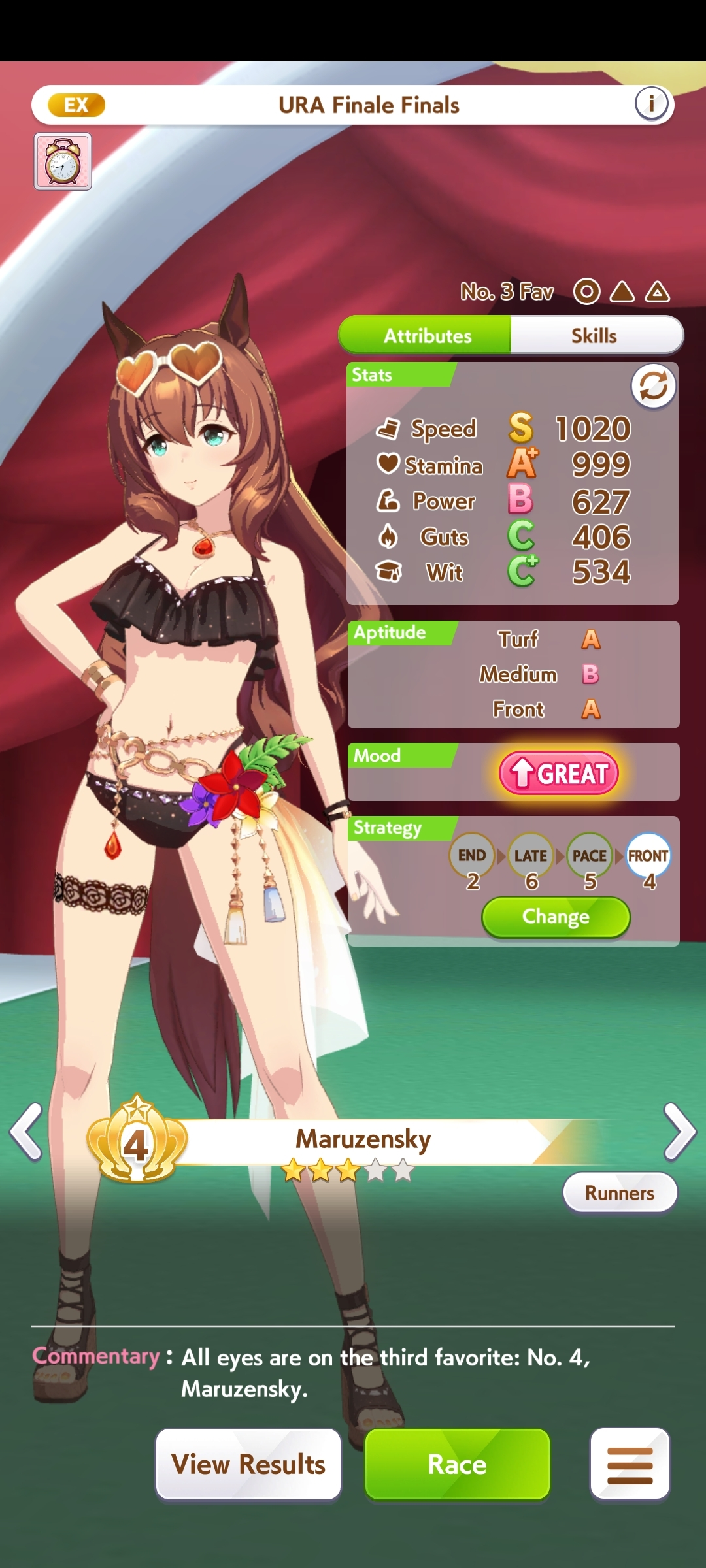
Task: Select the Attributes tab
Action: pyautogui.click(x=426, y=336)
